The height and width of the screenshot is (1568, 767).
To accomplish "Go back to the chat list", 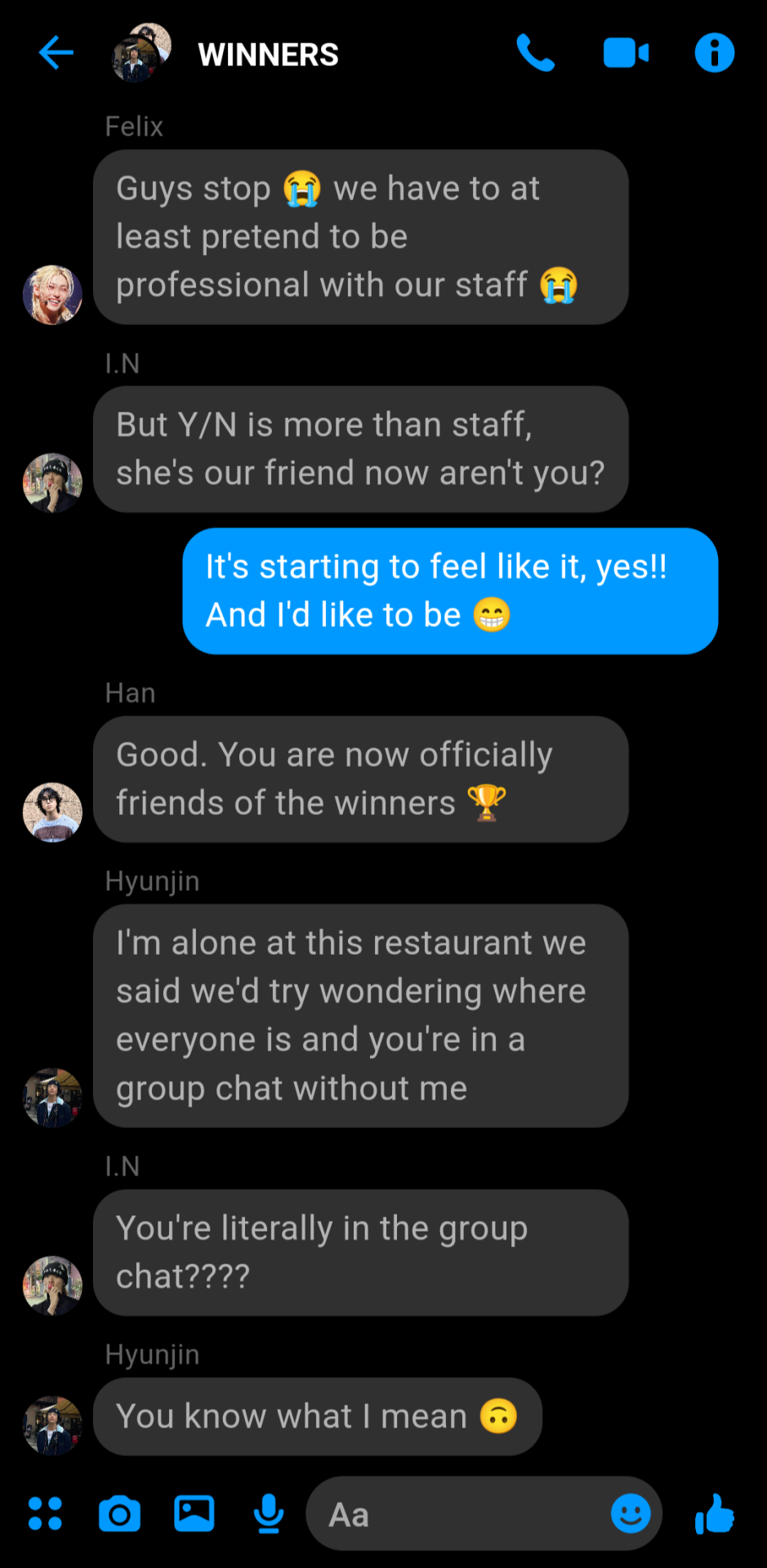I will 56,54.
